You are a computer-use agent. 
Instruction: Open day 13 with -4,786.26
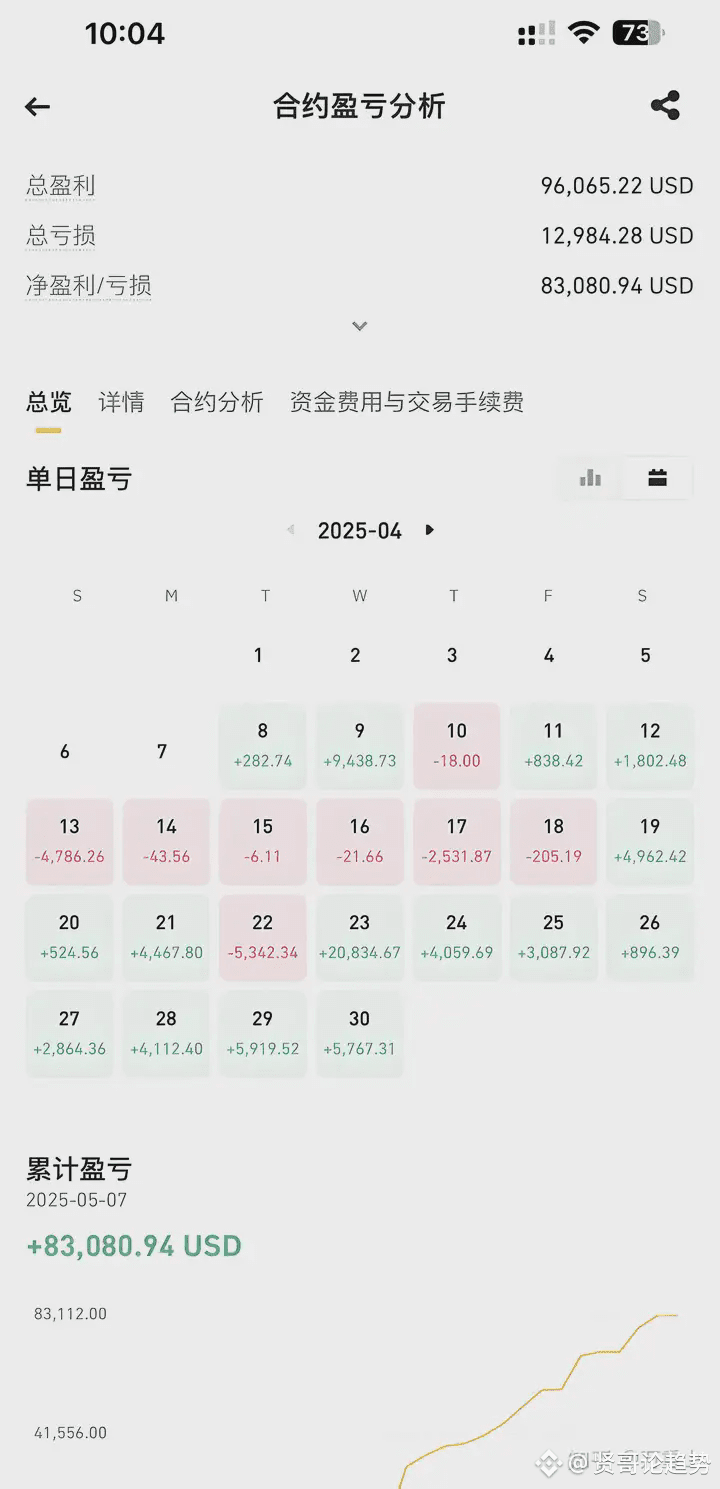pyautogui.click(x=69, y=841)
